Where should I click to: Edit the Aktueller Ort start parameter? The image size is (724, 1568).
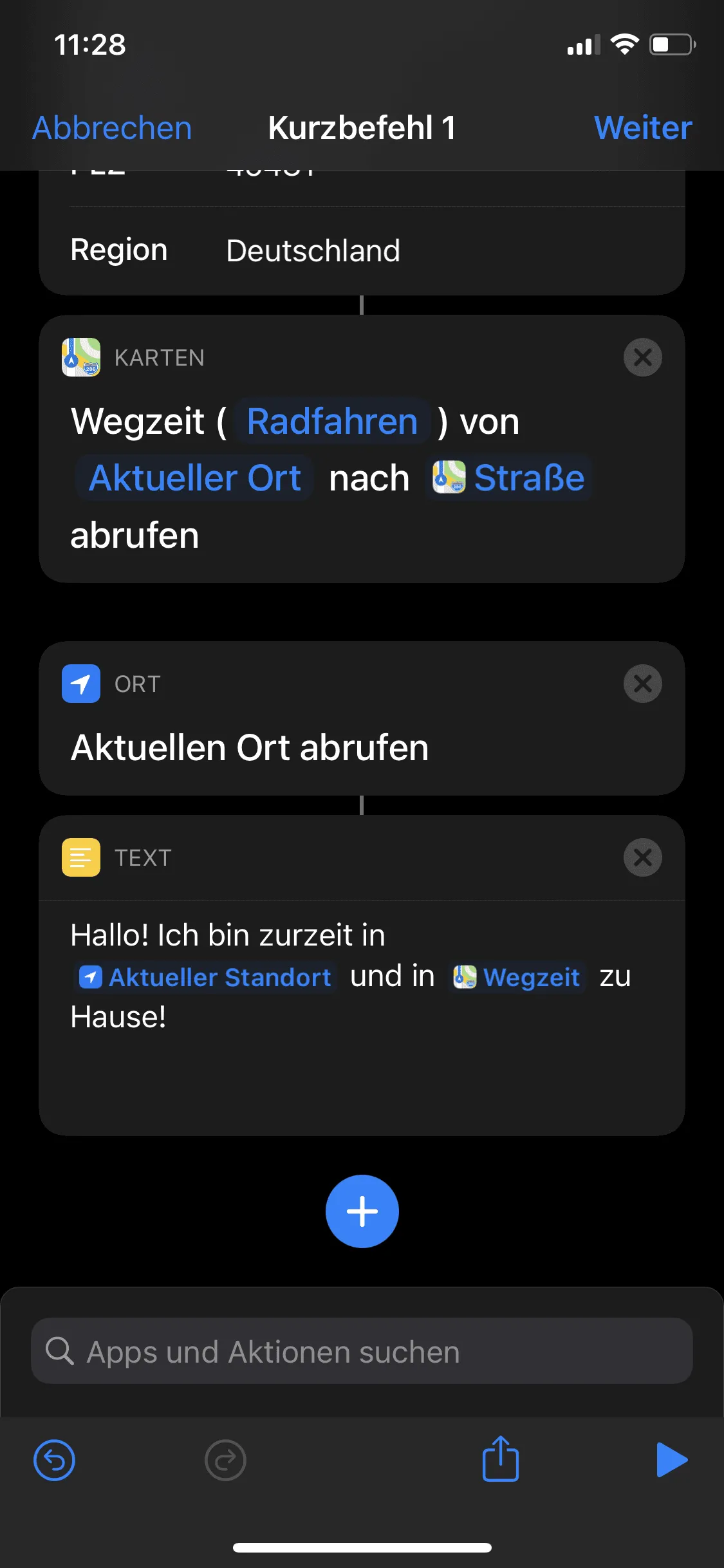pos(194,478)
